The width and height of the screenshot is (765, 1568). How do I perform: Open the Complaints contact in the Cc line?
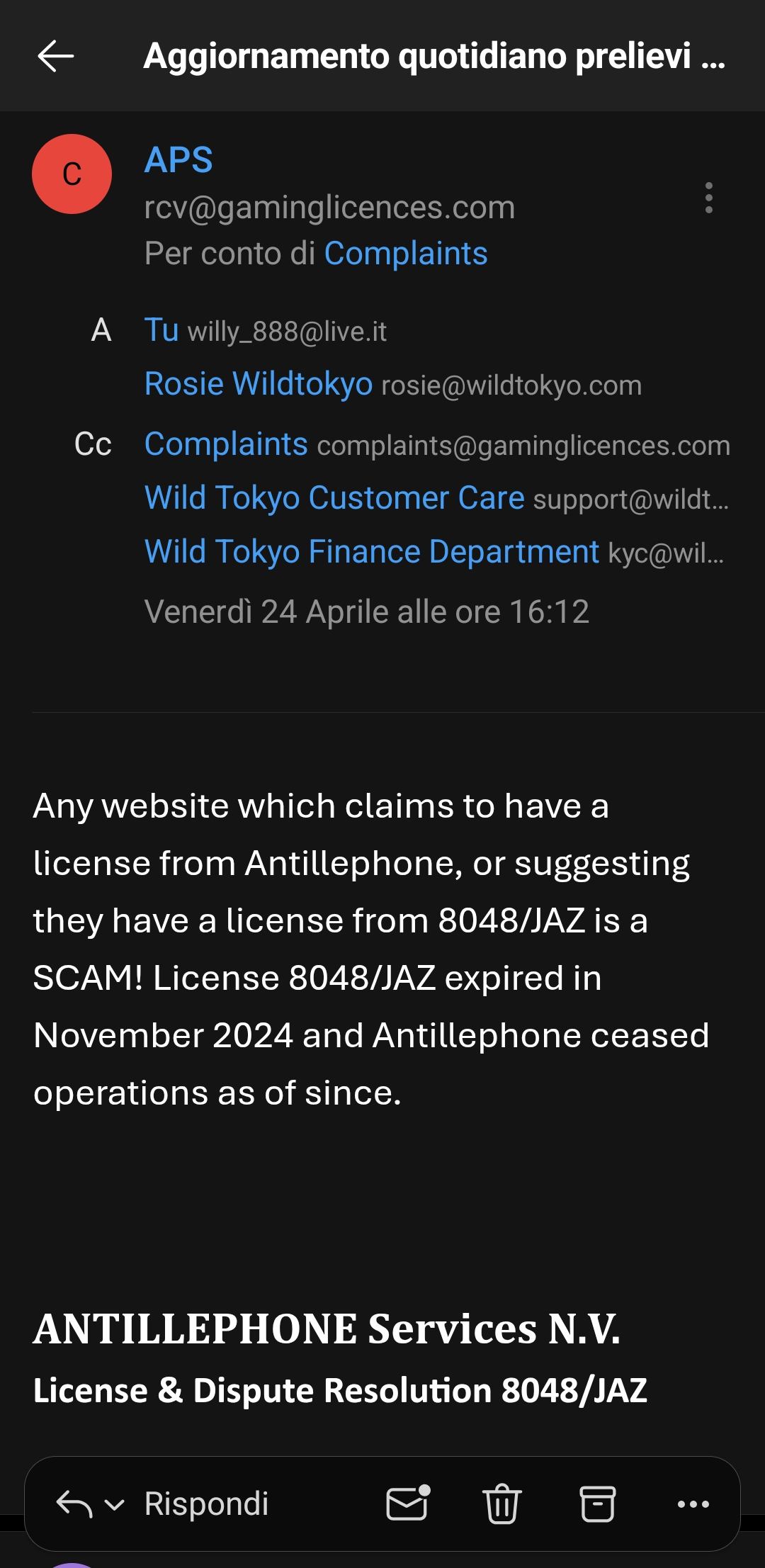226,444
